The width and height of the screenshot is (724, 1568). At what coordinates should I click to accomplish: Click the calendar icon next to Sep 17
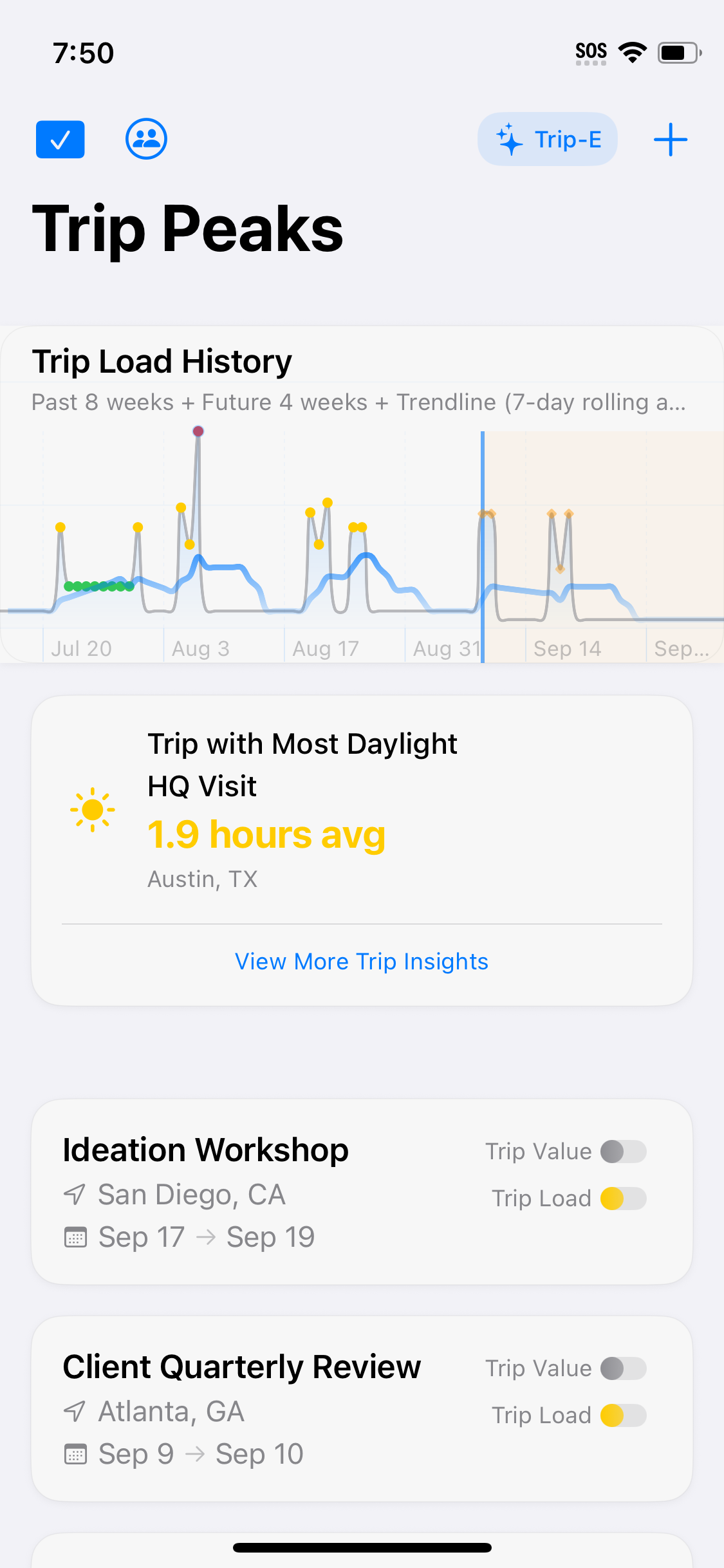[77, 1237]
